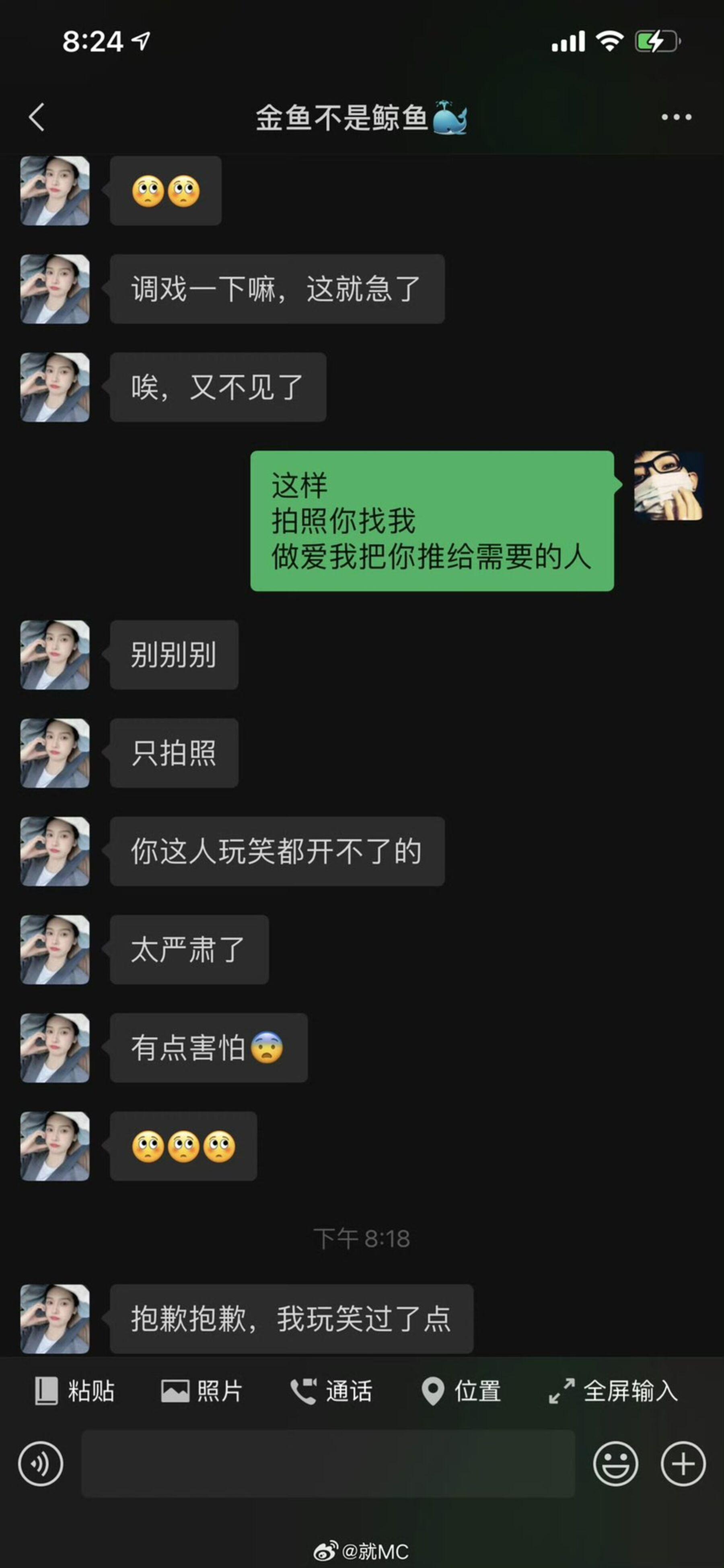Focus the message text field

(328, 1464)
